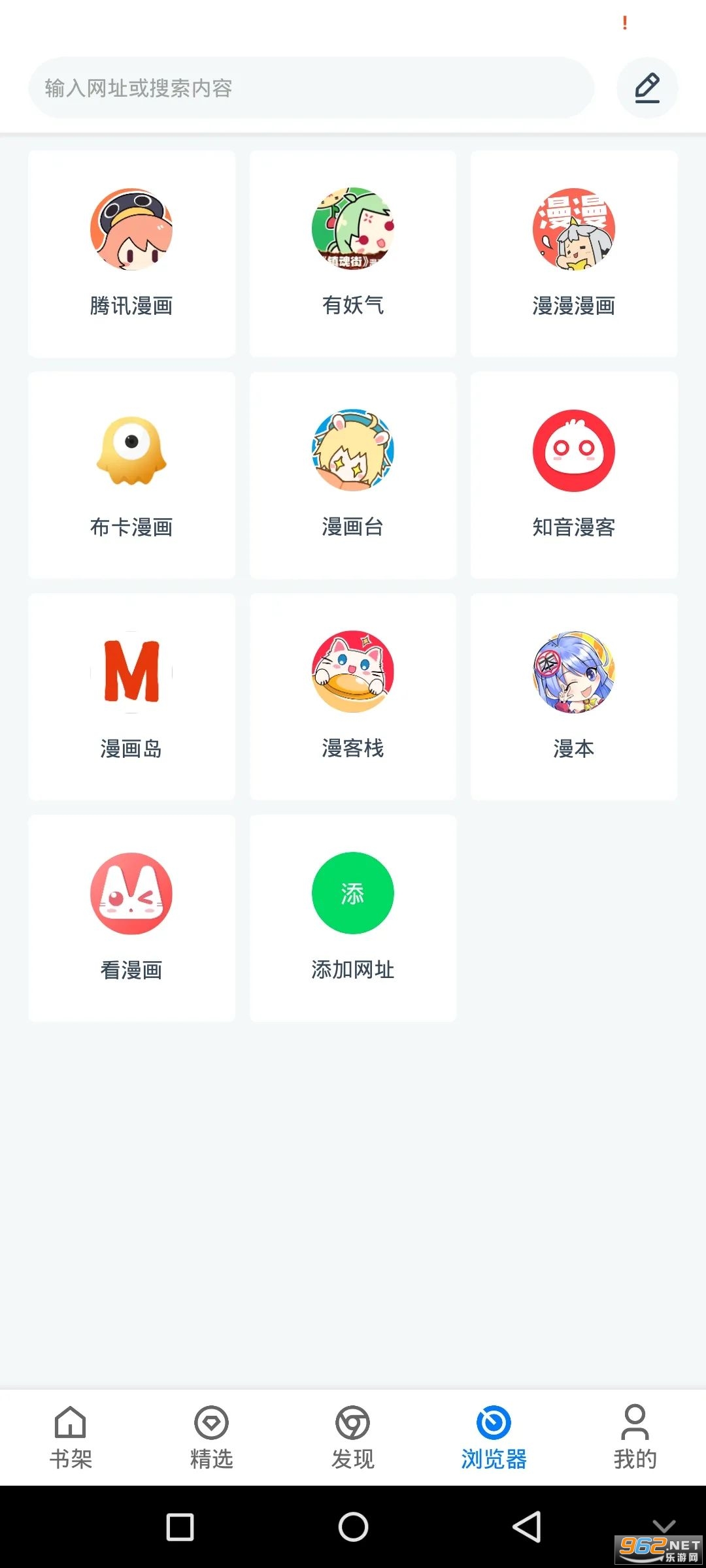Add a new website via 添加网址

353,918
